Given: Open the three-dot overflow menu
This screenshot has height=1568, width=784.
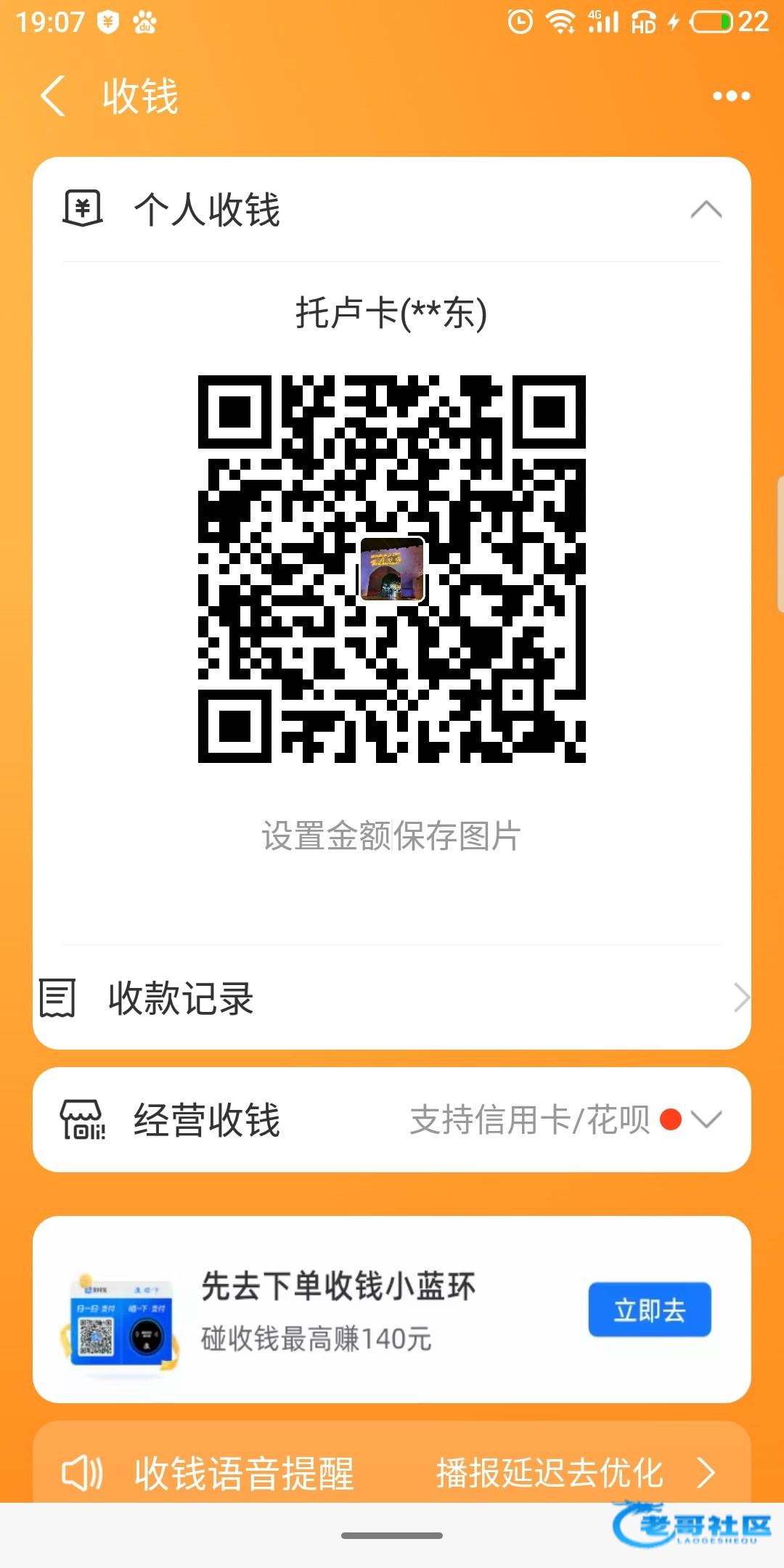Looking at the screenshot, I should click(730, 97).
